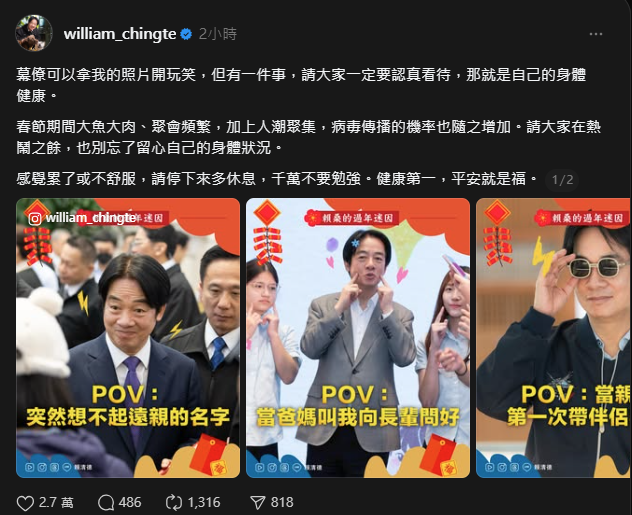Viewport: 632px width, 515px height.
Task: Open the image captioned 當爸媽叫我向長輩問好
Action: (358, 337)
